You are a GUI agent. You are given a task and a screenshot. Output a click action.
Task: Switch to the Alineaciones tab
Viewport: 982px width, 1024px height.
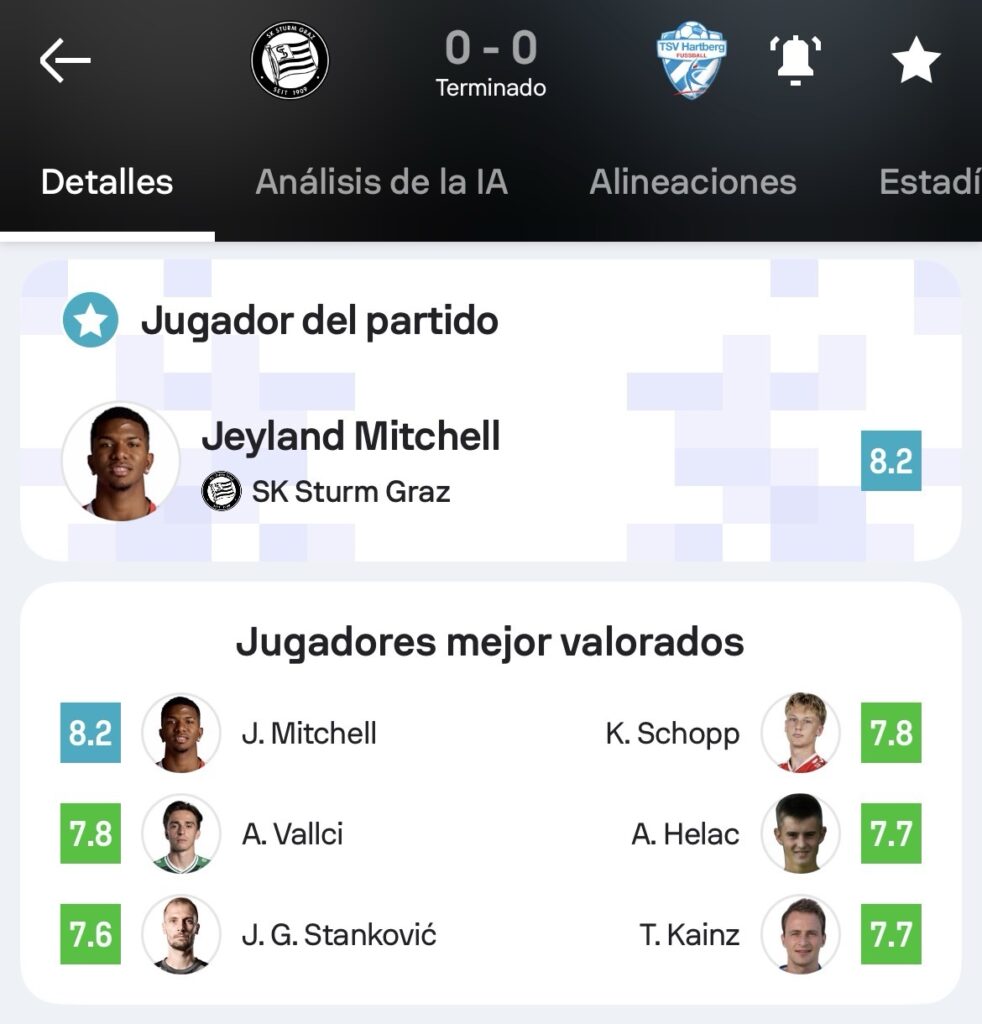click(x=692, y=182)
